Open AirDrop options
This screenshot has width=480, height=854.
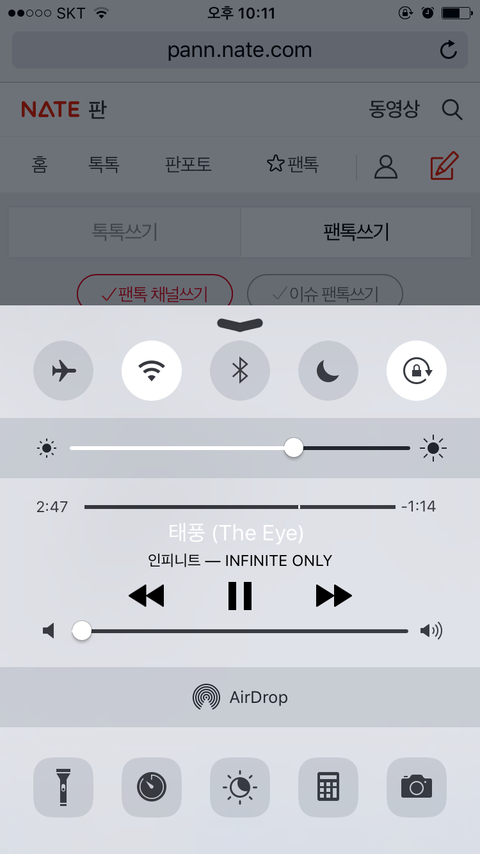pyautogui.click(x=240, y=697)
